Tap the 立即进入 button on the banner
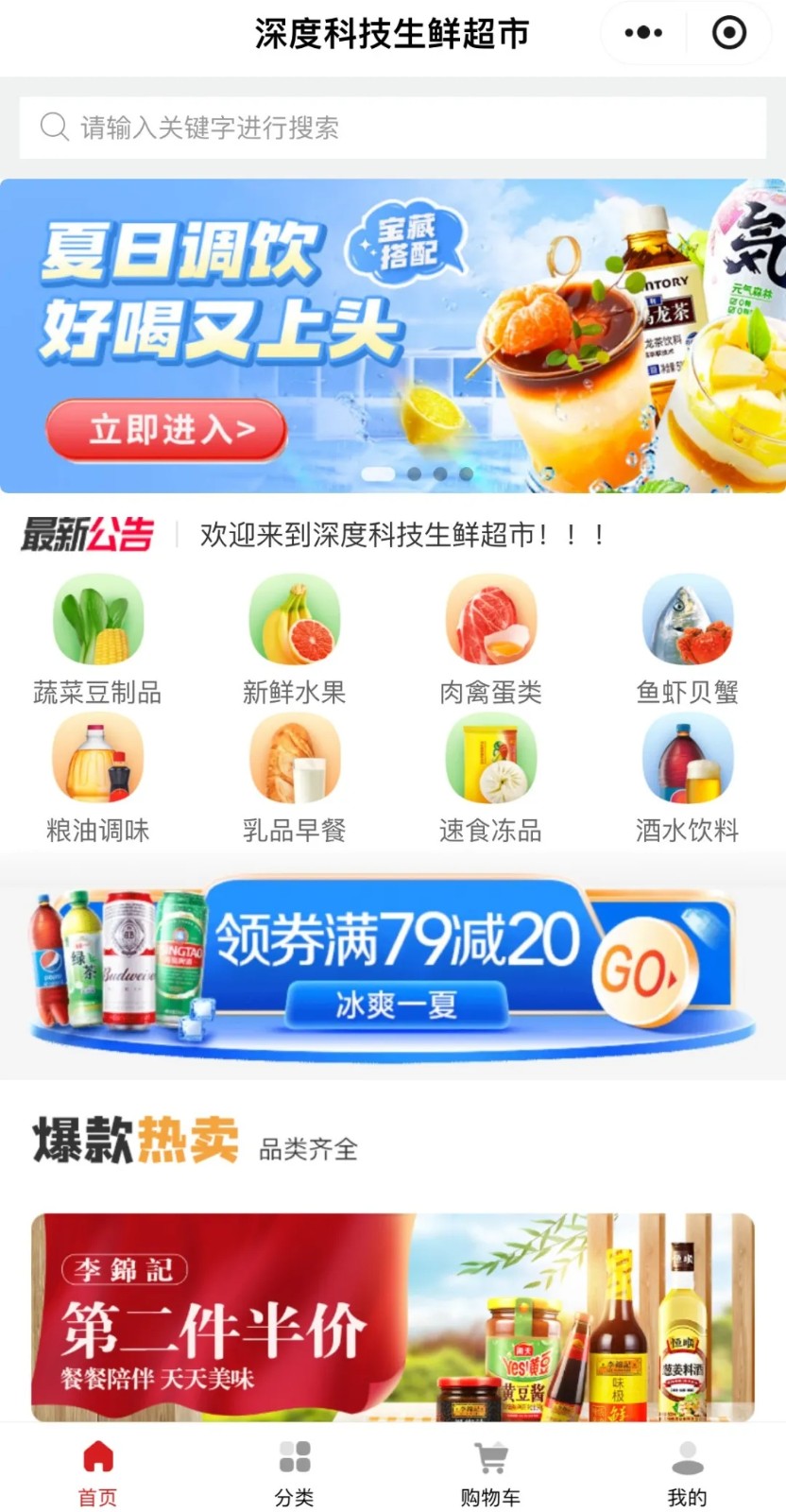786x1512 pixels. tap(166, 428)
